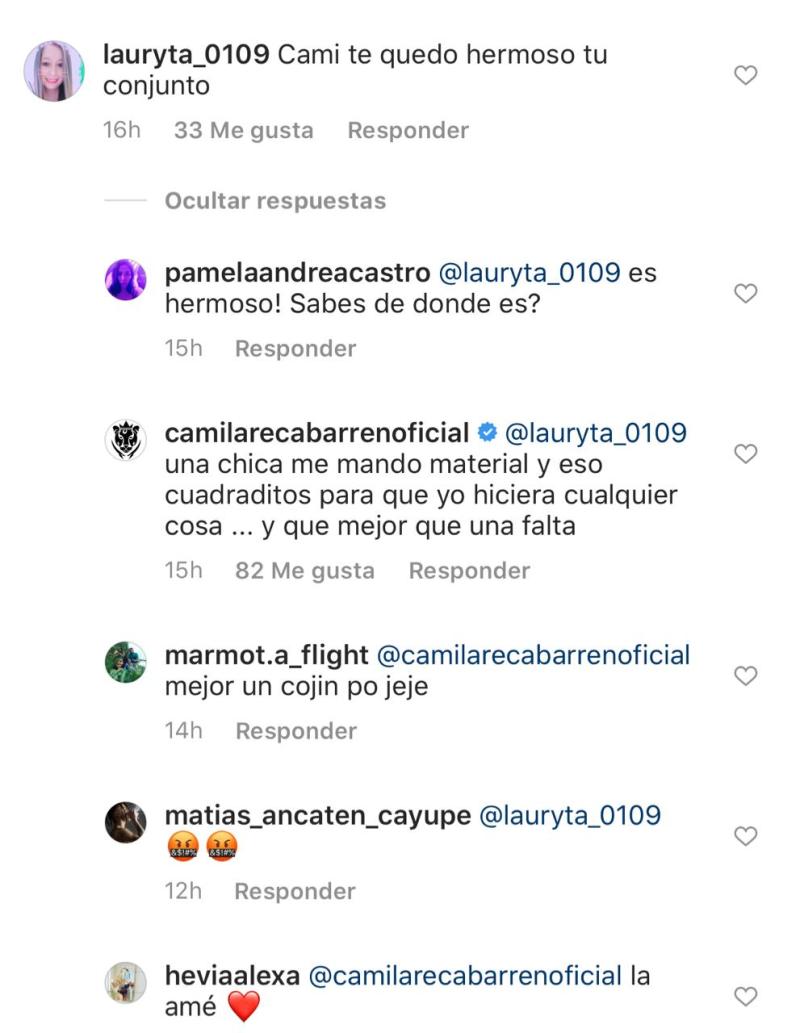Open lauryta_0109's profile picture
800x1033 pixels.
[x=54, y=71]
